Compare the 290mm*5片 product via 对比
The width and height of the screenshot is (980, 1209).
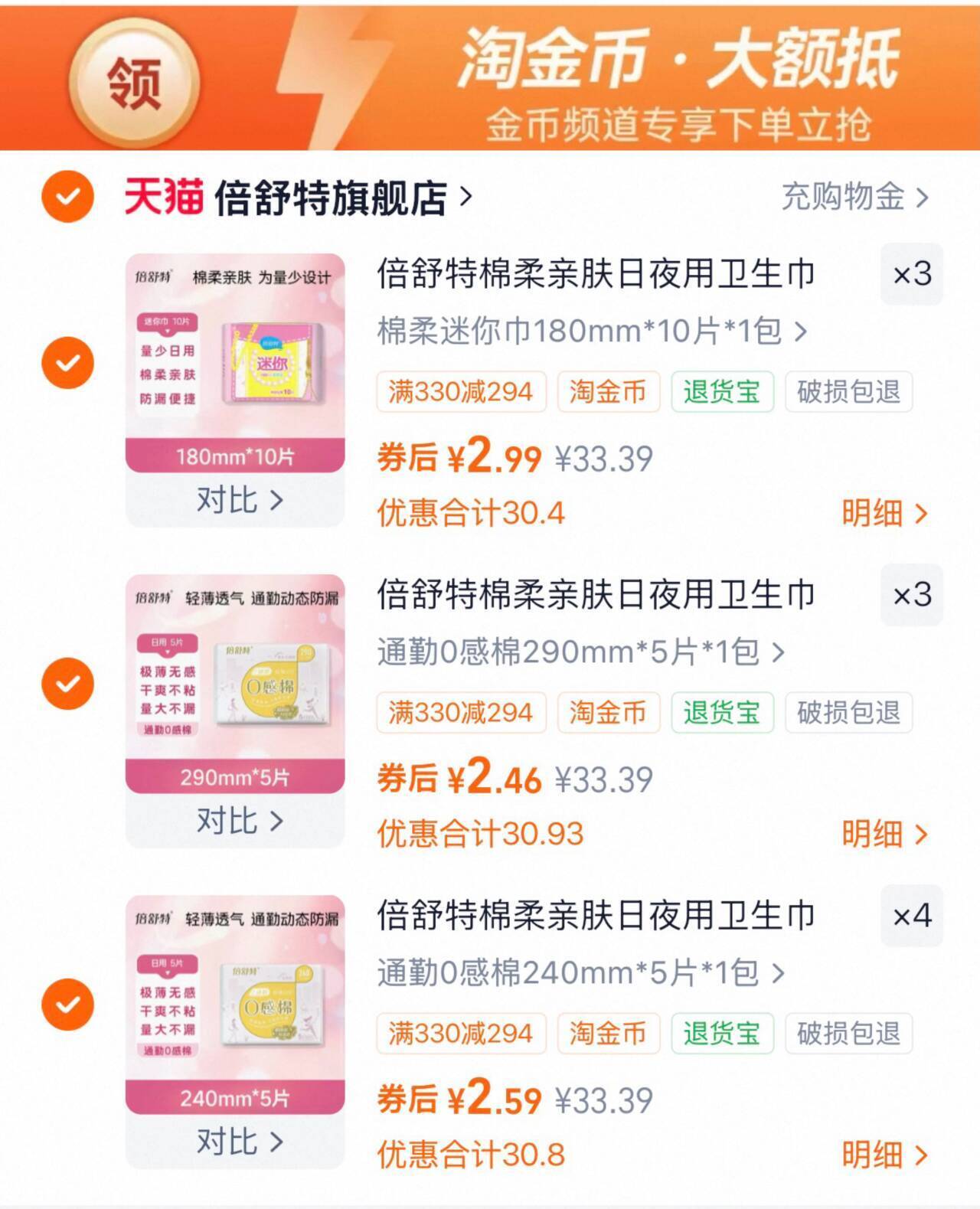239,821
